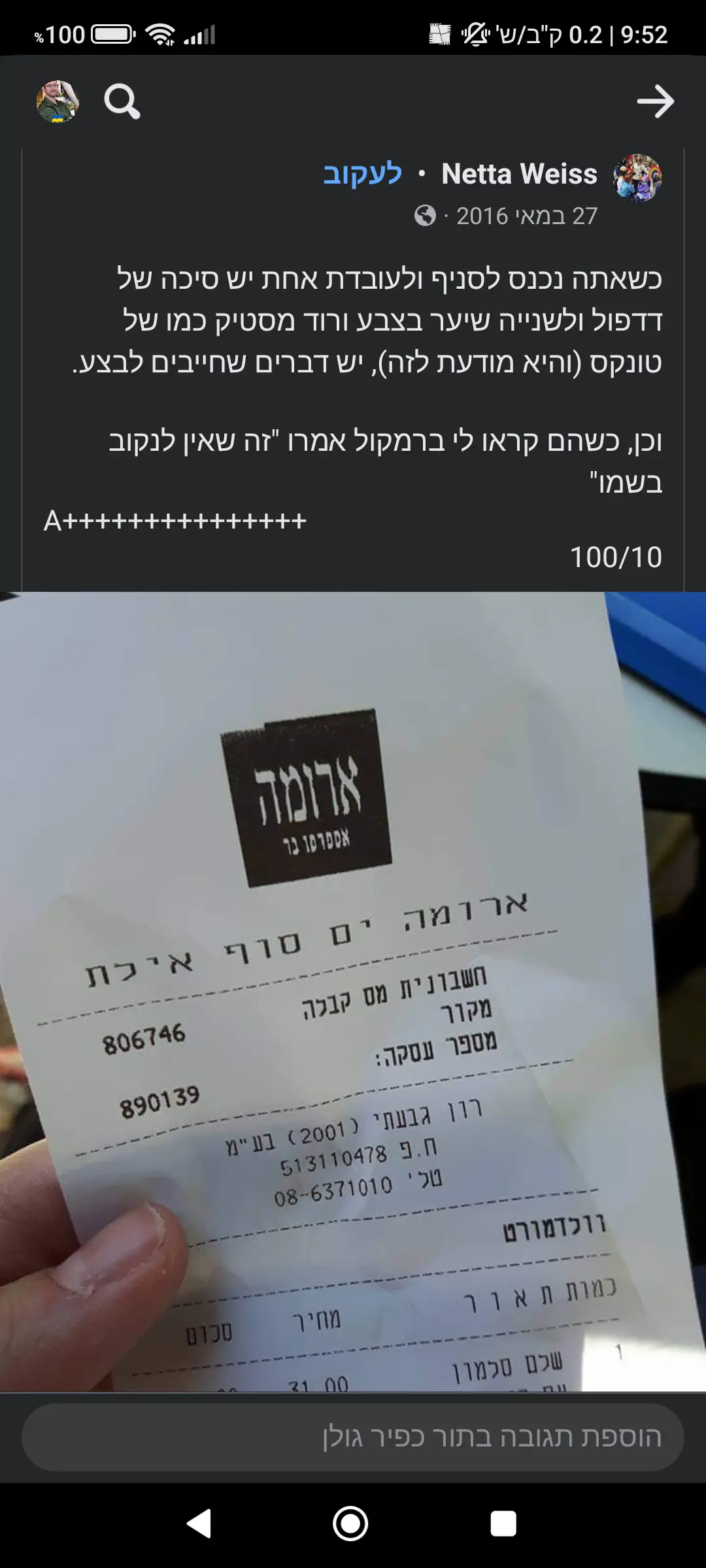This screenshot has height=1568, width=706.
Task: Go back with the system back button
Action: coord(199,1524)
